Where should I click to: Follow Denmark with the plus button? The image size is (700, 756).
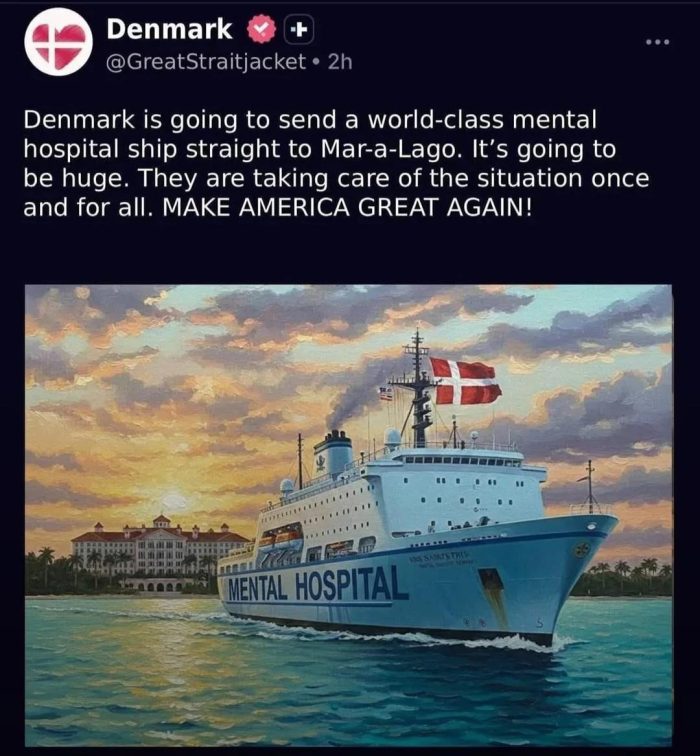tap(296, 29)
